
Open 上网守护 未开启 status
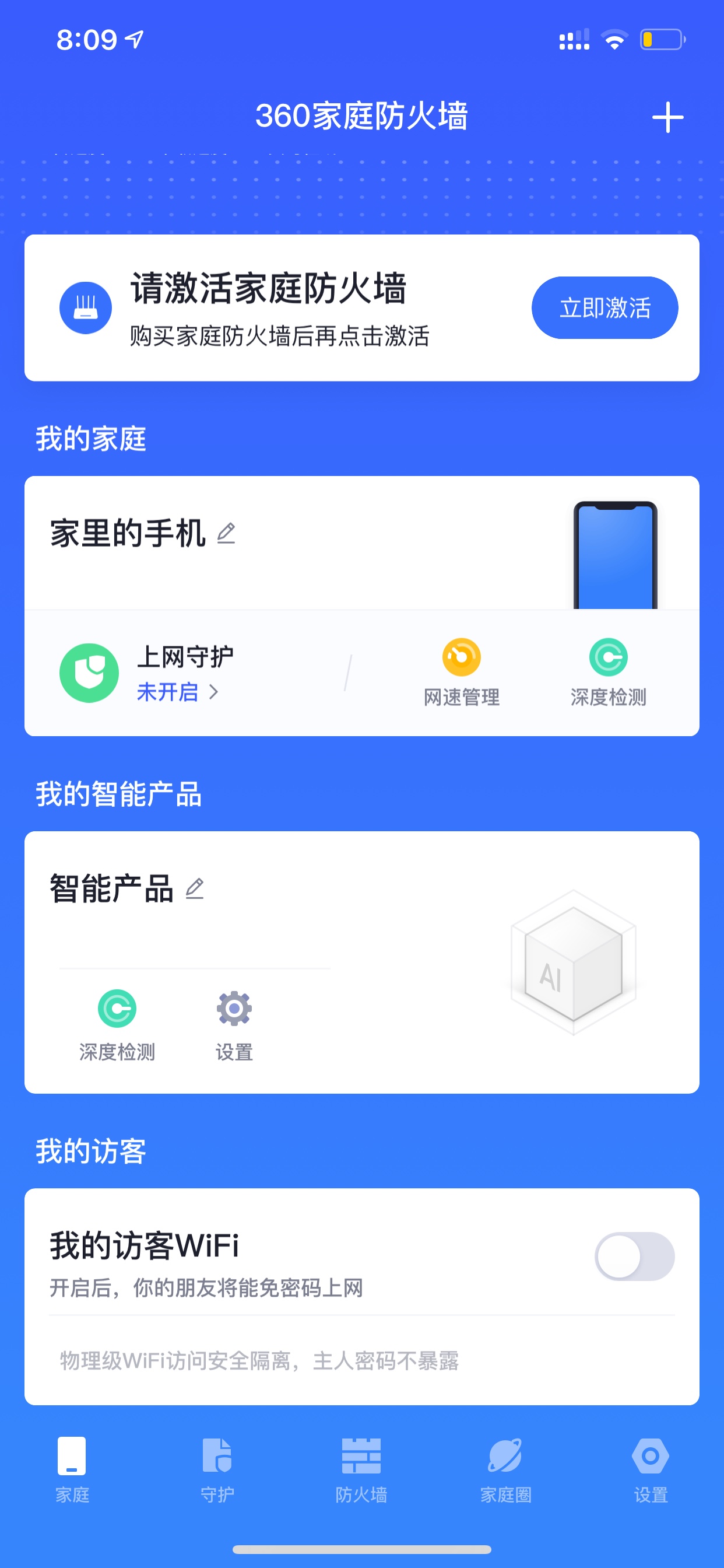(x=178, y=692)
